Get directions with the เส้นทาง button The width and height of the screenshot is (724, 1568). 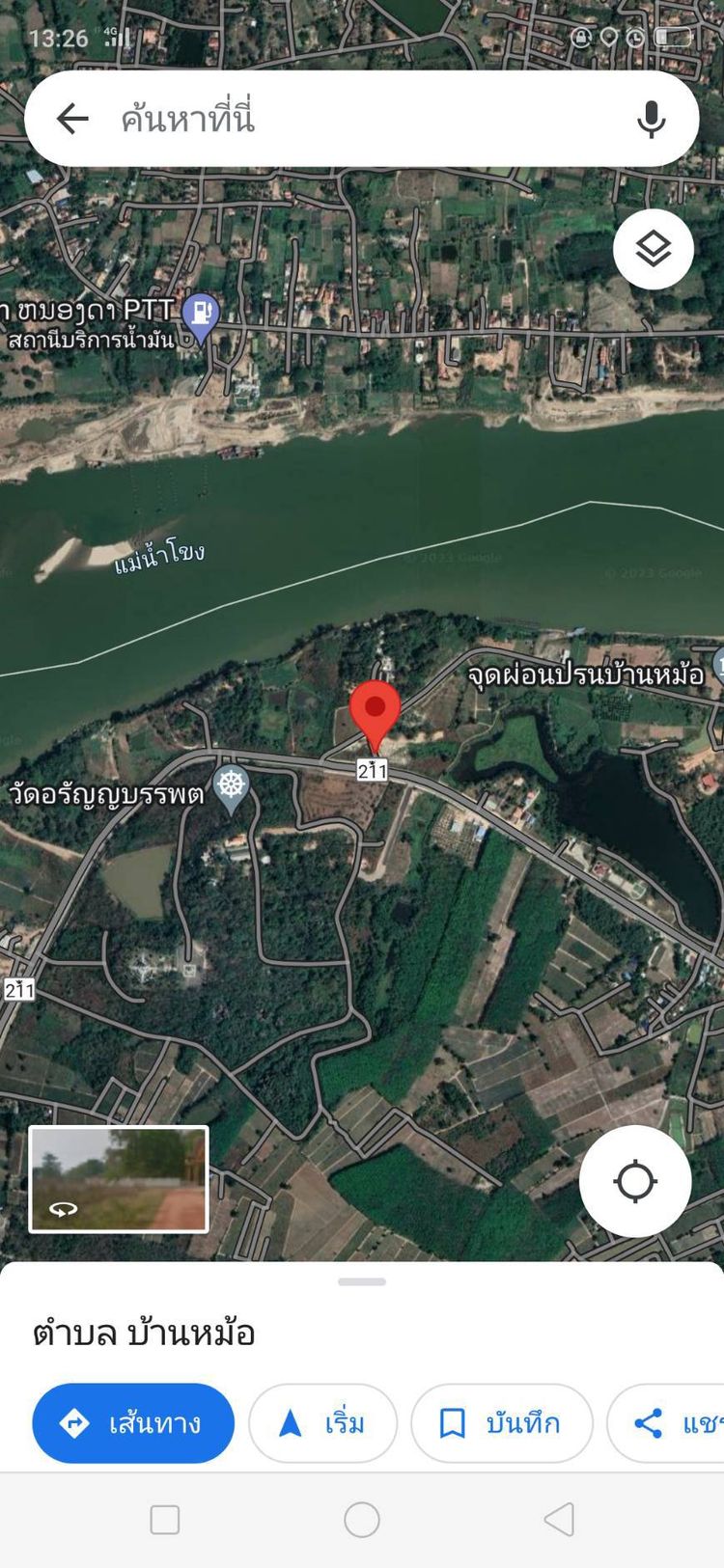(x=133, y=1423)
